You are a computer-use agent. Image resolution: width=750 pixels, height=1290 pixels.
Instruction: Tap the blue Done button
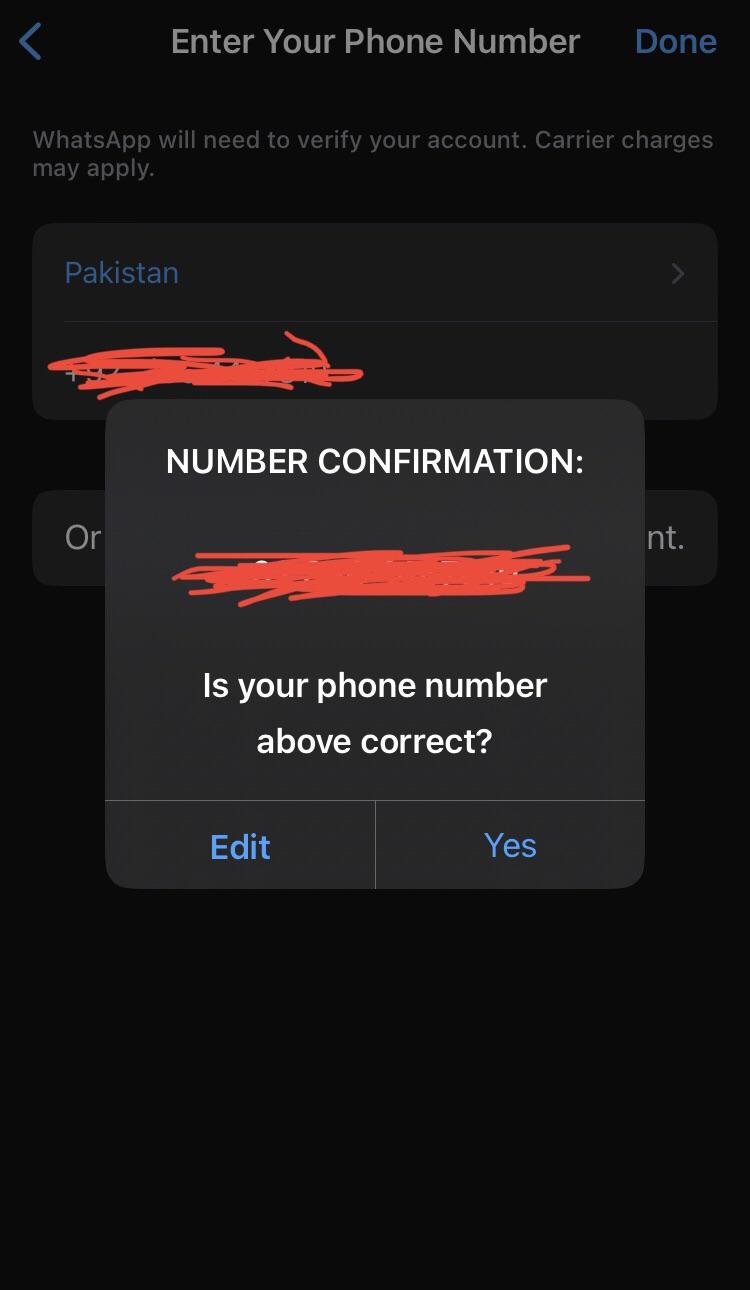[676, 41]
